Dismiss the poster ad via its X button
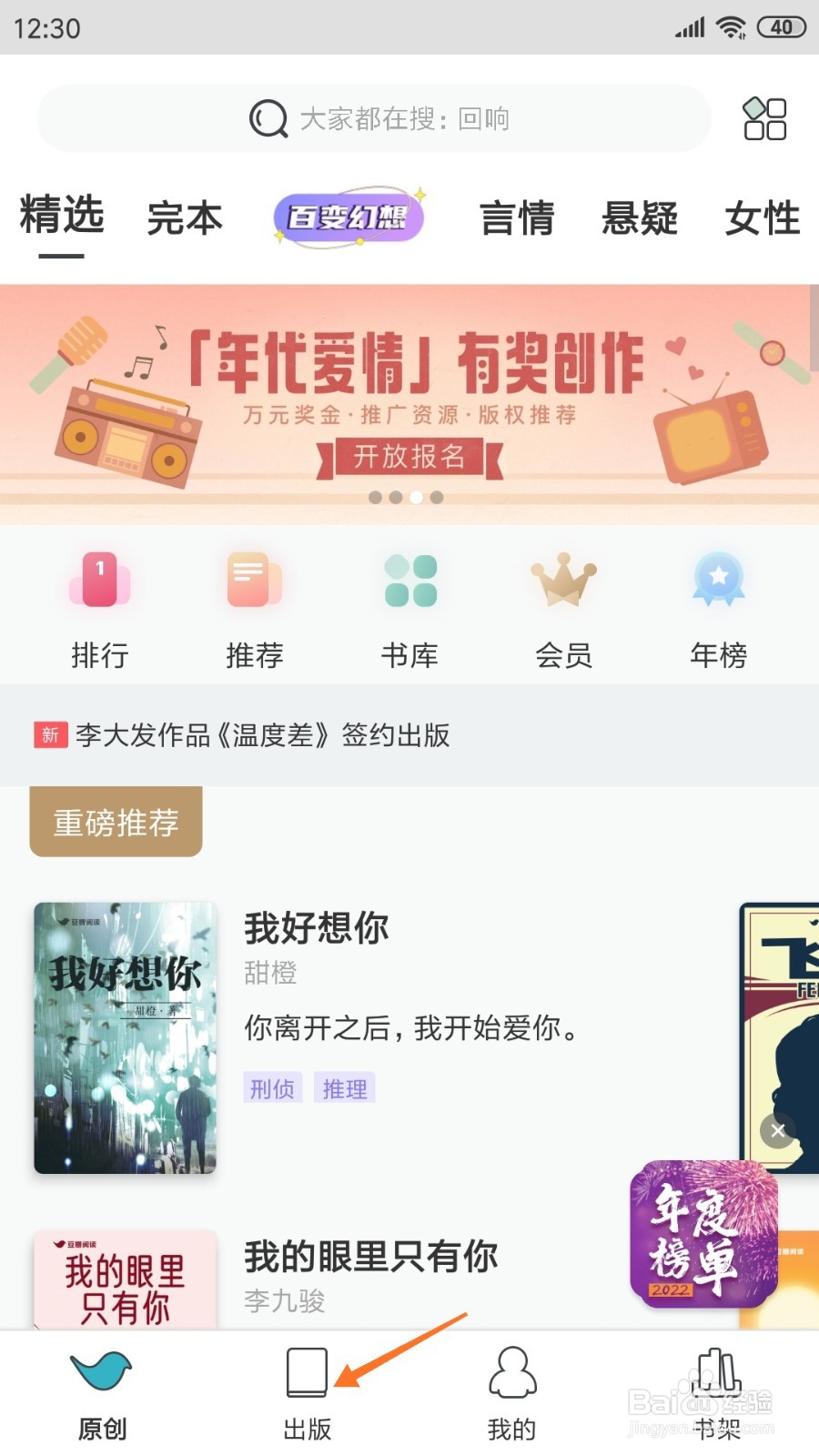 [778, 1131]
